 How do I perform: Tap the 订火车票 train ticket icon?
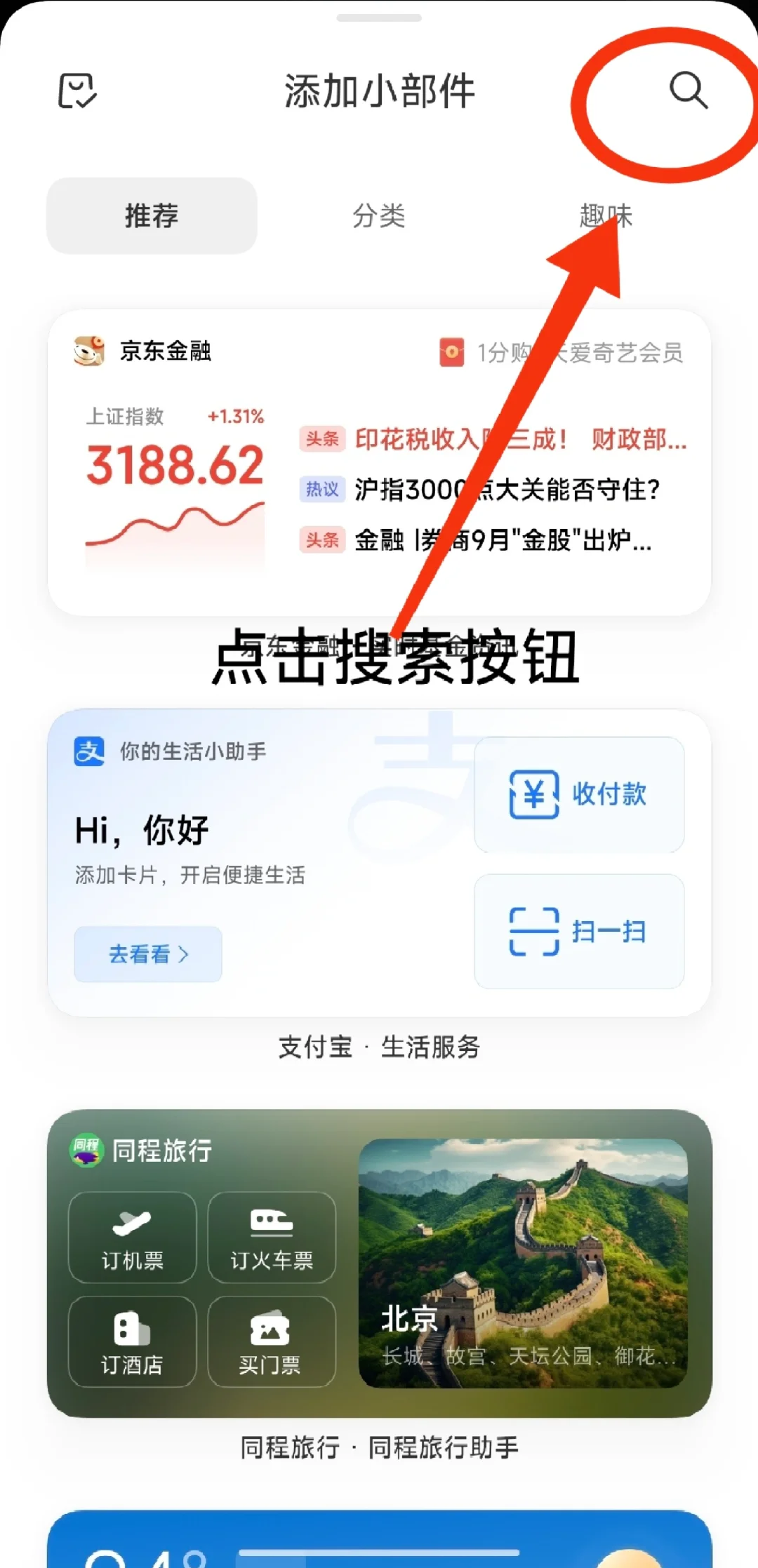click(x=272, y=1237)
